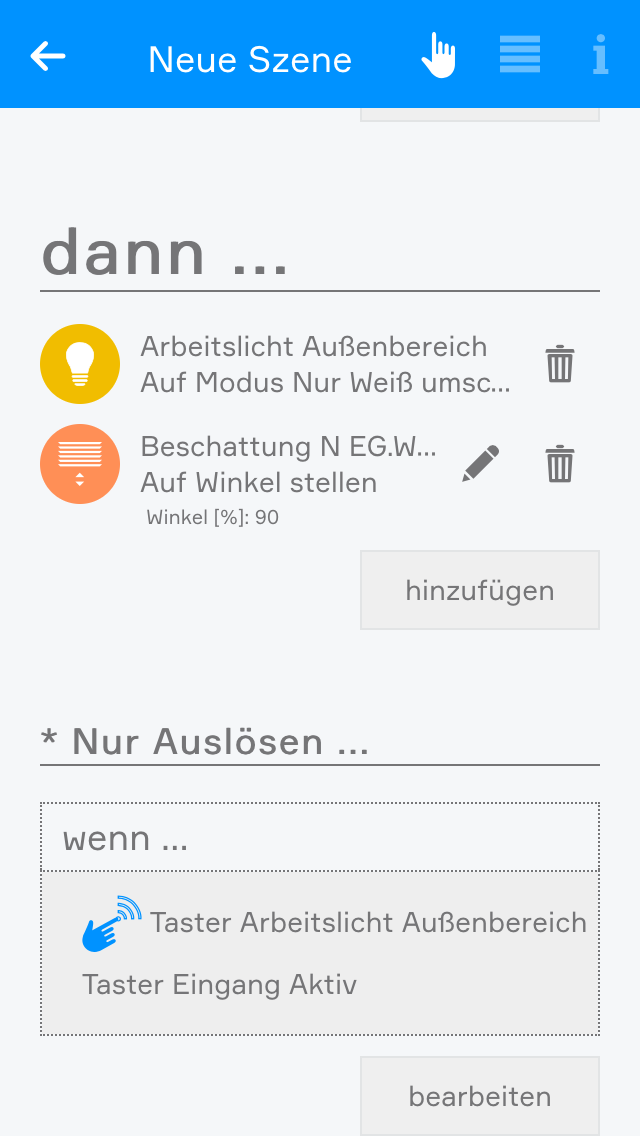Add a new action with hinzufügen
Screen dimensions: 640x1136
(x=480, y=590)
